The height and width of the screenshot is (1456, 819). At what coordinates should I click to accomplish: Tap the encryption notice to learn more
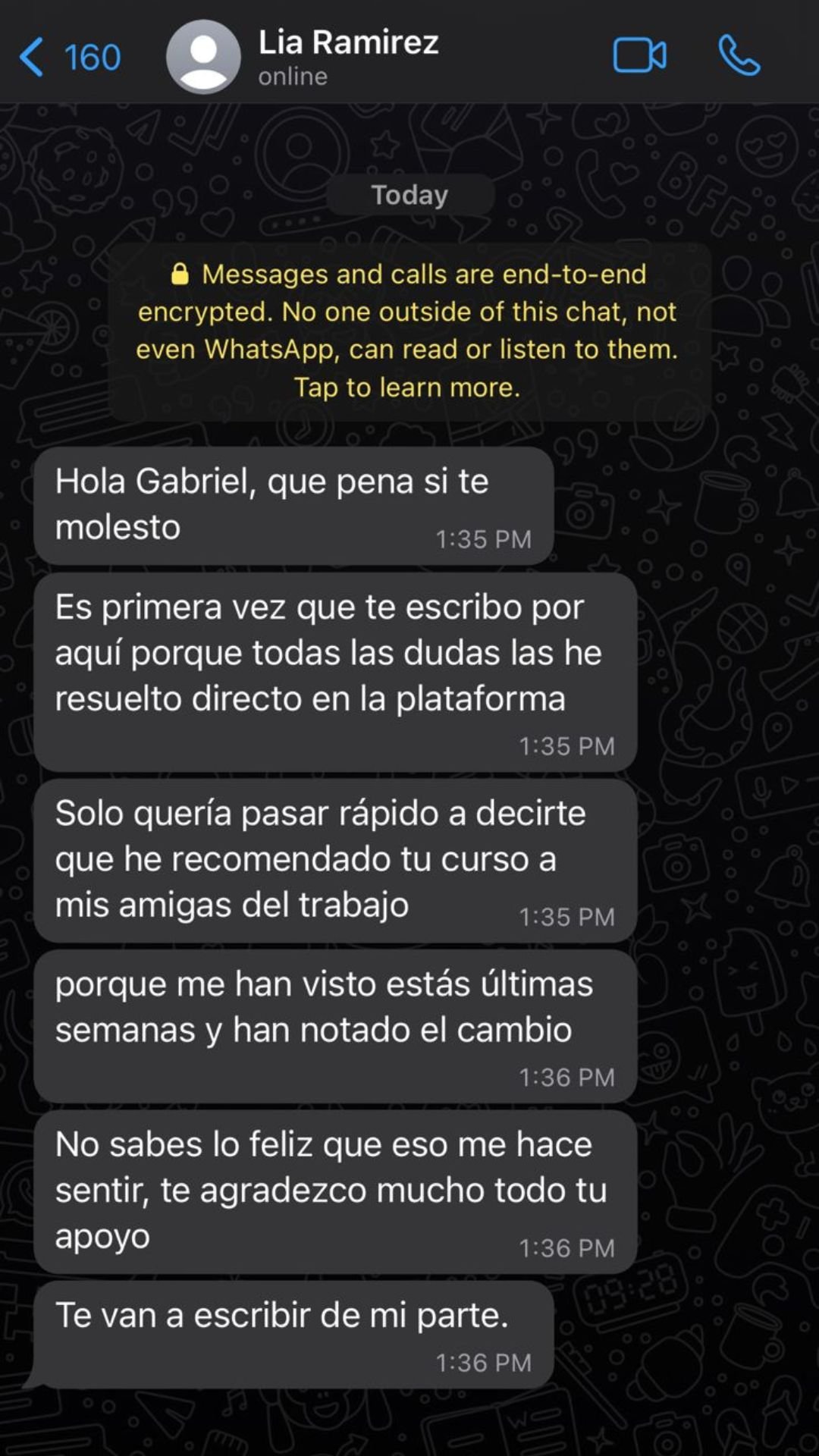coord(408,331)
